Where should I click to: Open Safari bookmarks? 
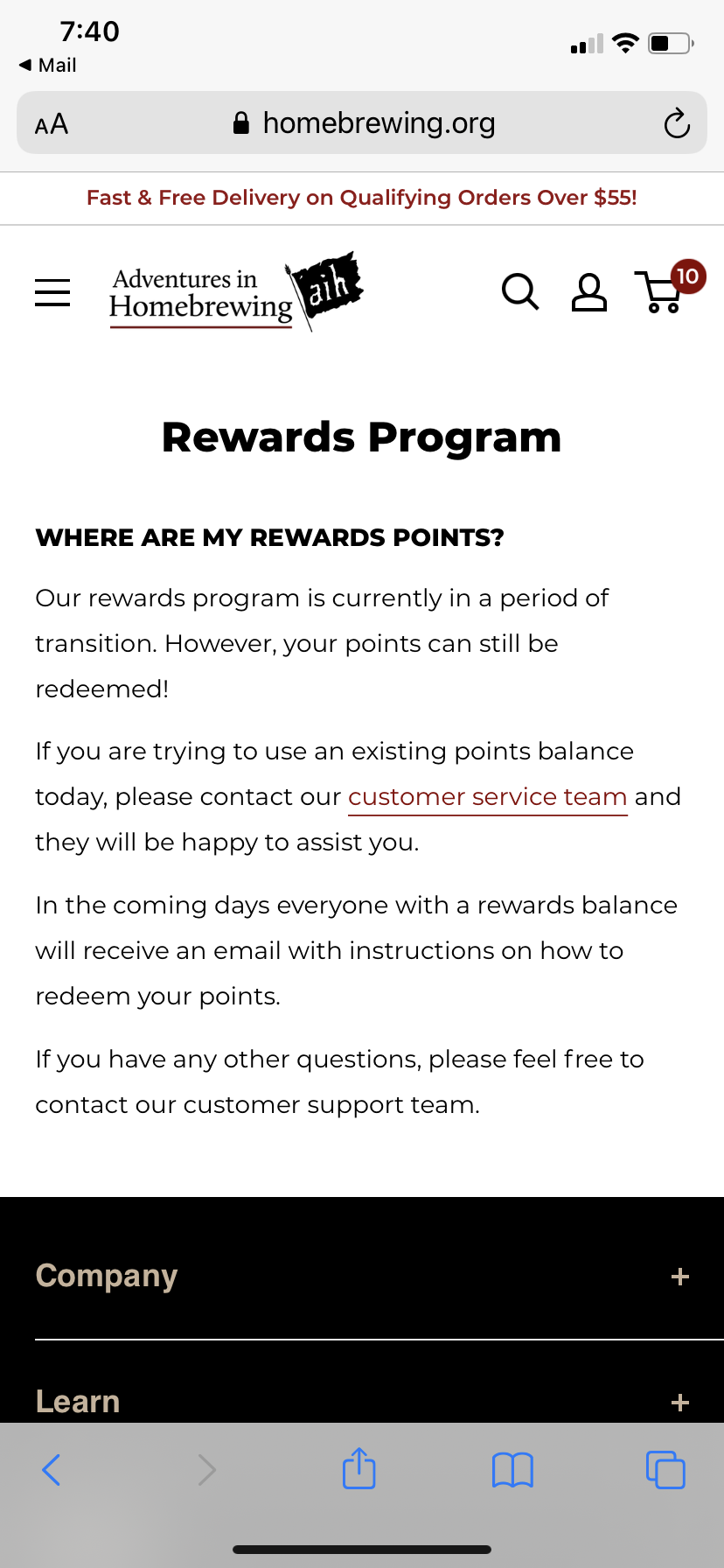[x=512, y=1470]
